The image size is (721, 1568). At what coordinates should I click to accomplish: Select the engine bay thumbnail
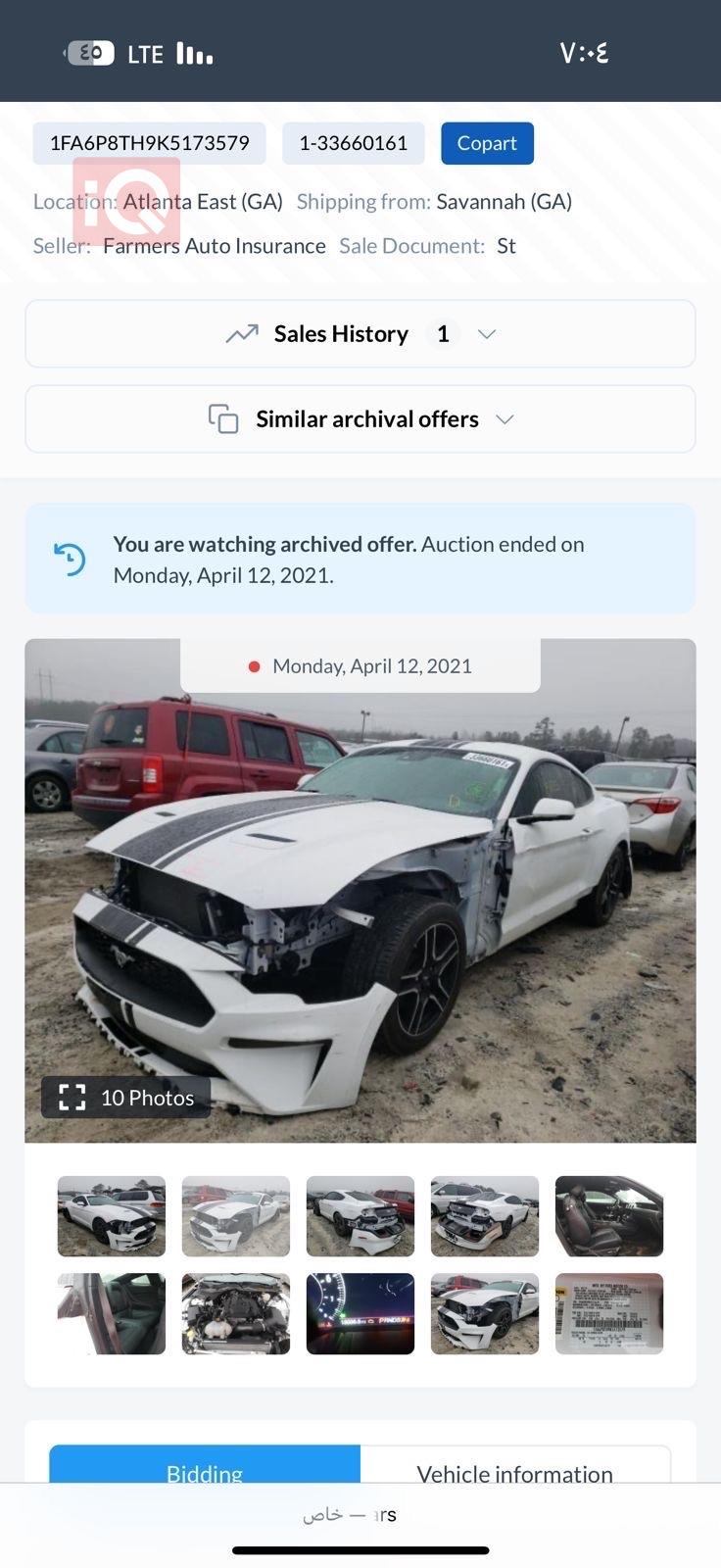236,1313
